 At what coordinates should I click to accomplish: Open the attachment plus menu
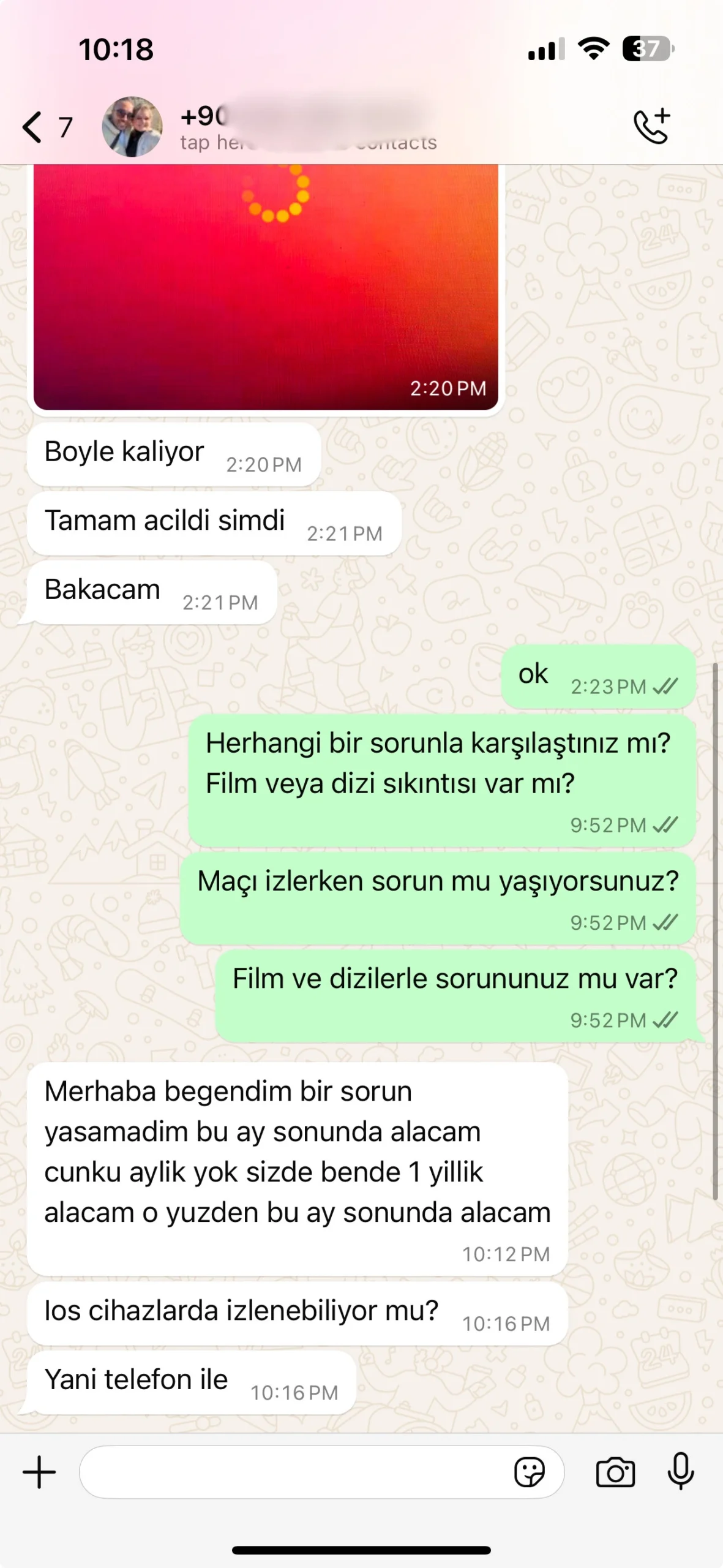(39, 1472)
